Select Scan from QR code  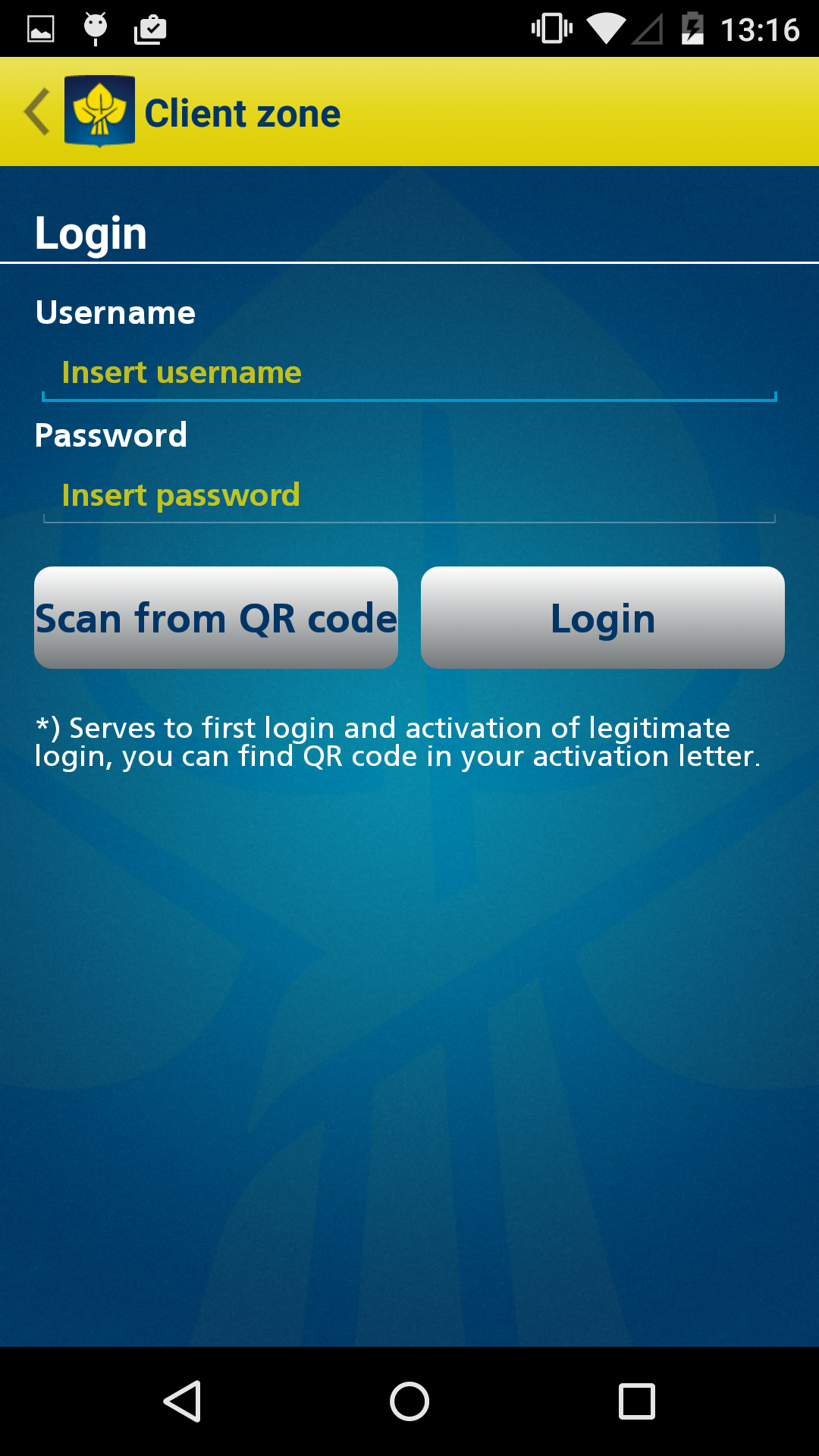pos(216,617)
